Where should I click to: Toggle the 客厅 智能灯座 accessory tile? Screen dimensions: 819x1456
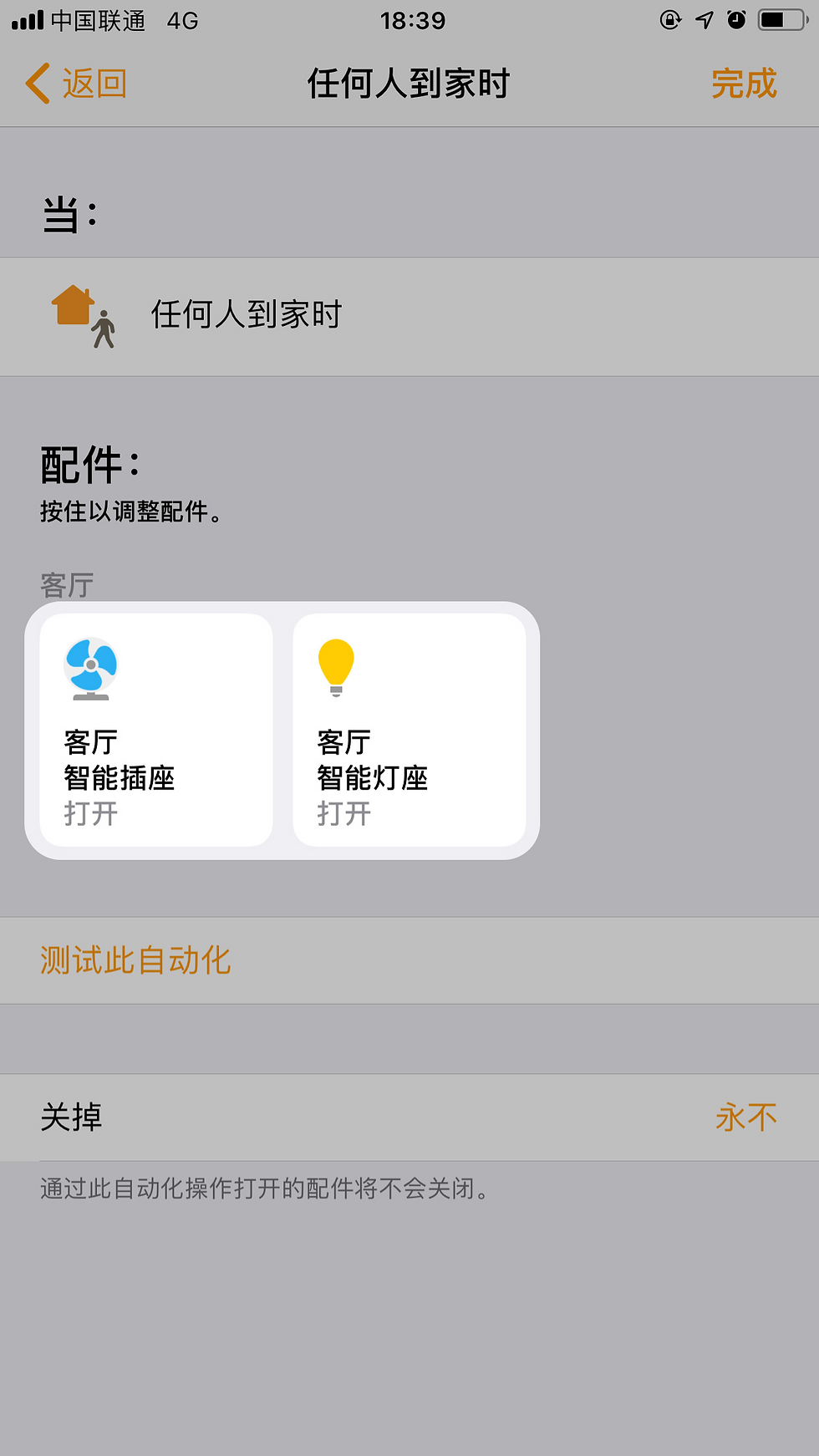tap(409, 730)
